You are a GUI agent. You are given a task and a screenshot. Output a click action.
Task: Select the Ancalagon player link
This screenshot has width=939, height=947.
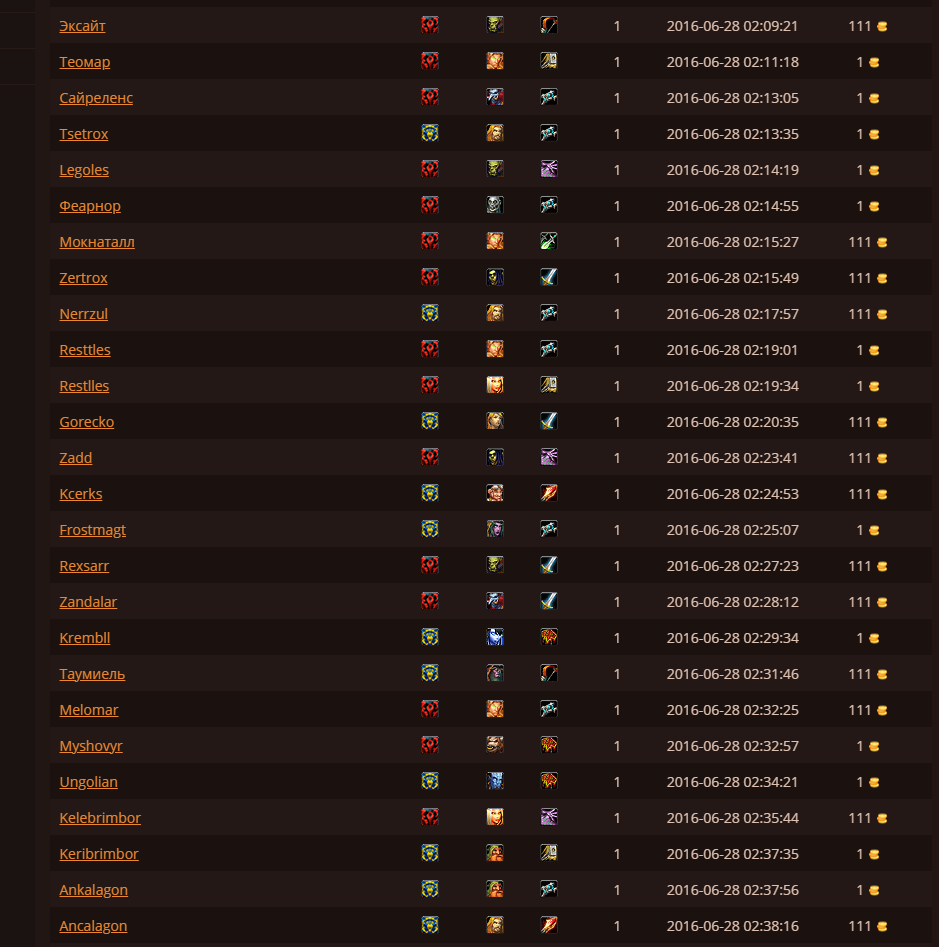click(93, 926)
